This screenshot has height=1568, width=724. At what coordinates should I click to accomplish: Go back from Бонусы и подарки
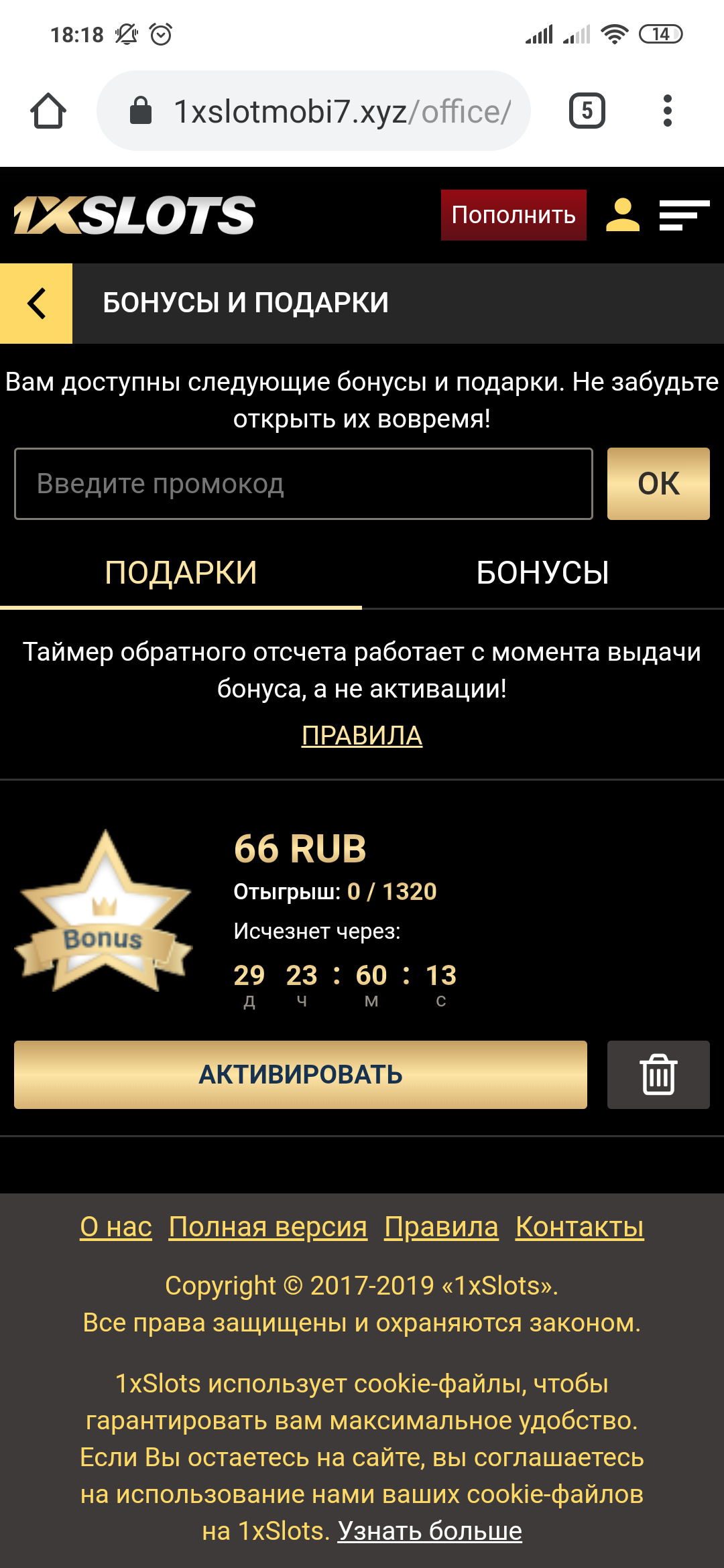36,304
